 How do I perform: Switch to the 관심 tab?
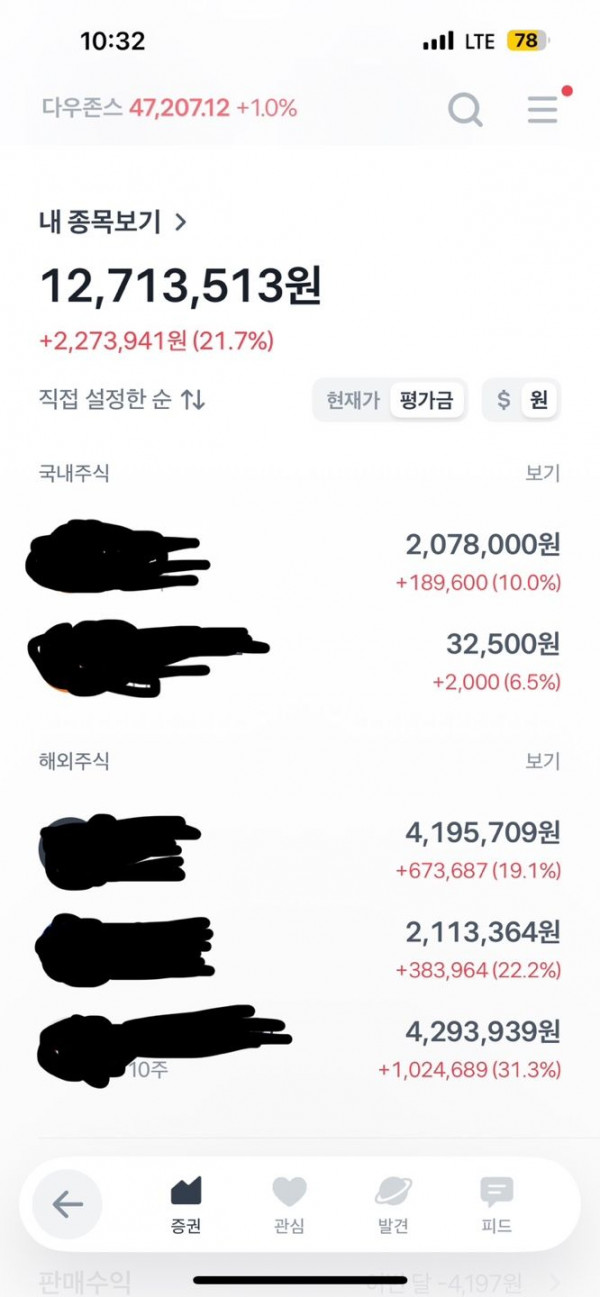tap(289, 1205)
